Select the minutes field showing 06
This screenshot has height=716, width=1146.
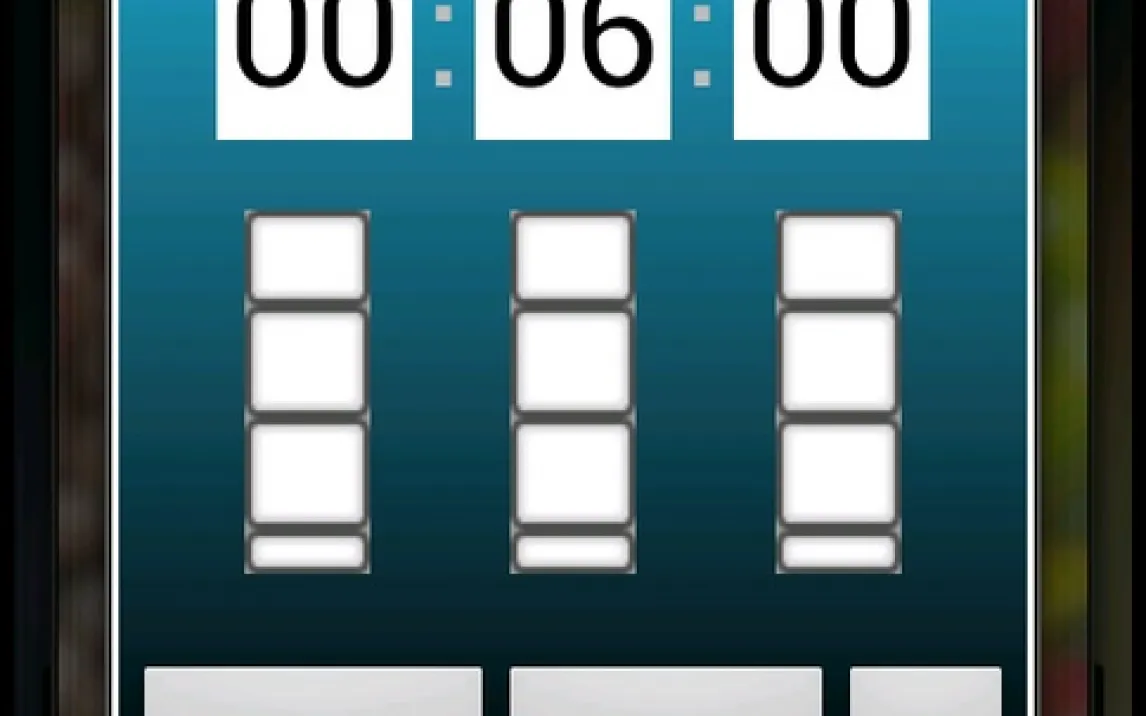(572, 69)
